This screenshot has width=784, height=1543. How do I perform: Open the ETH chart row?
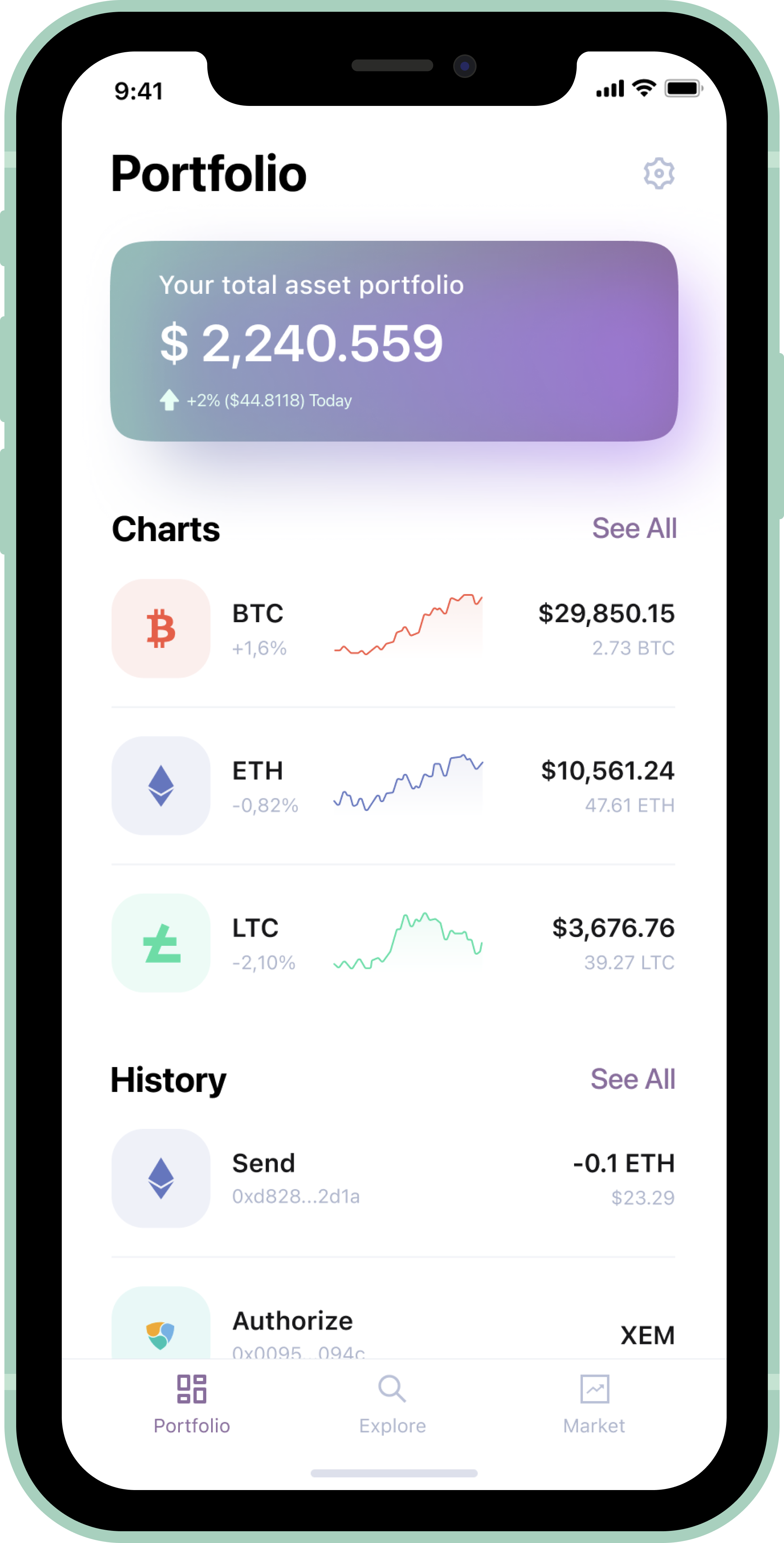pos(393,786)
